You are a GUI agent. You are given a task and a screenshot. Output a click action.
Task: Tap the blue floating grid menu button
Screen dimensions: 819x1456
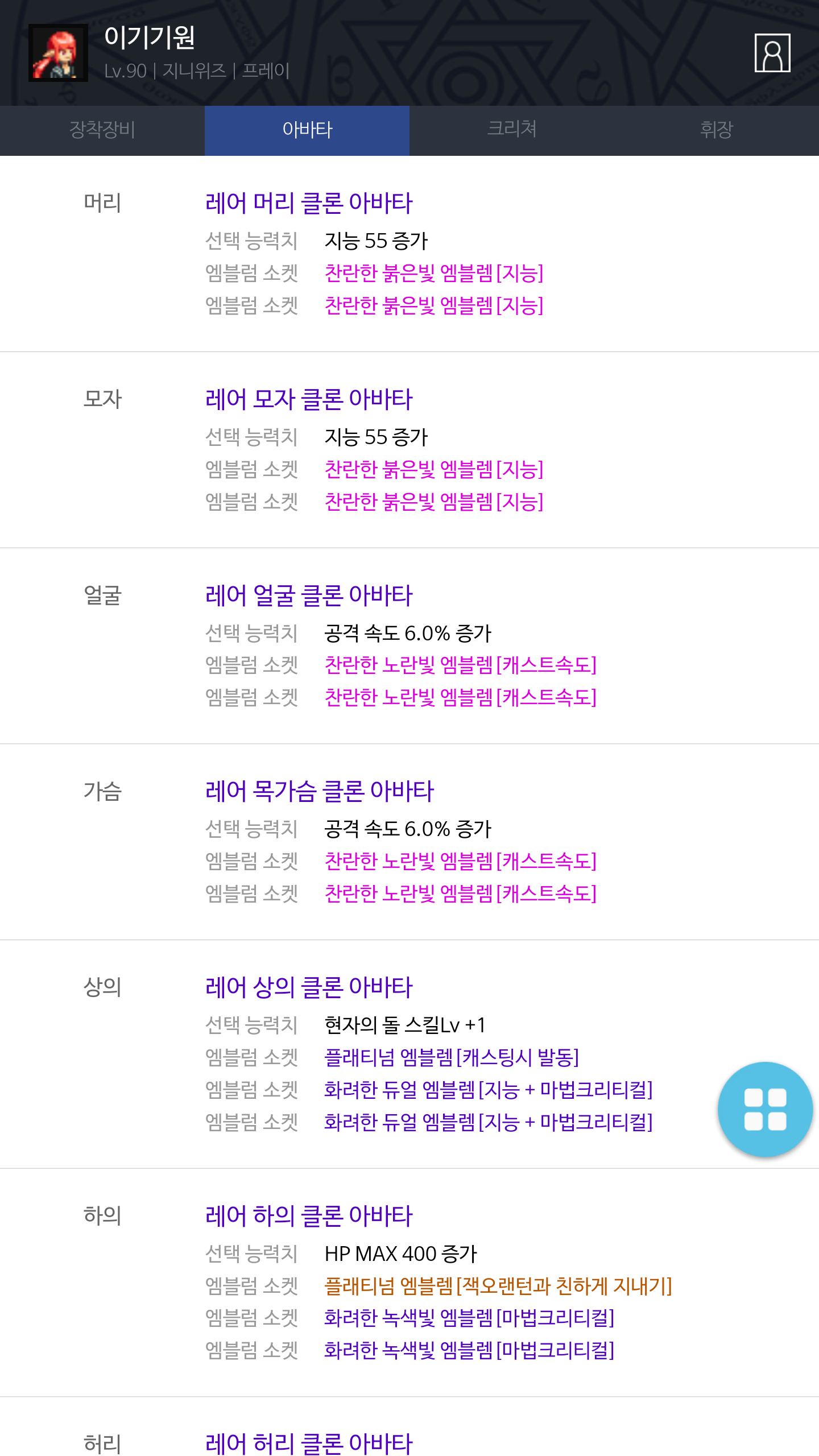tap(765, 1109)
